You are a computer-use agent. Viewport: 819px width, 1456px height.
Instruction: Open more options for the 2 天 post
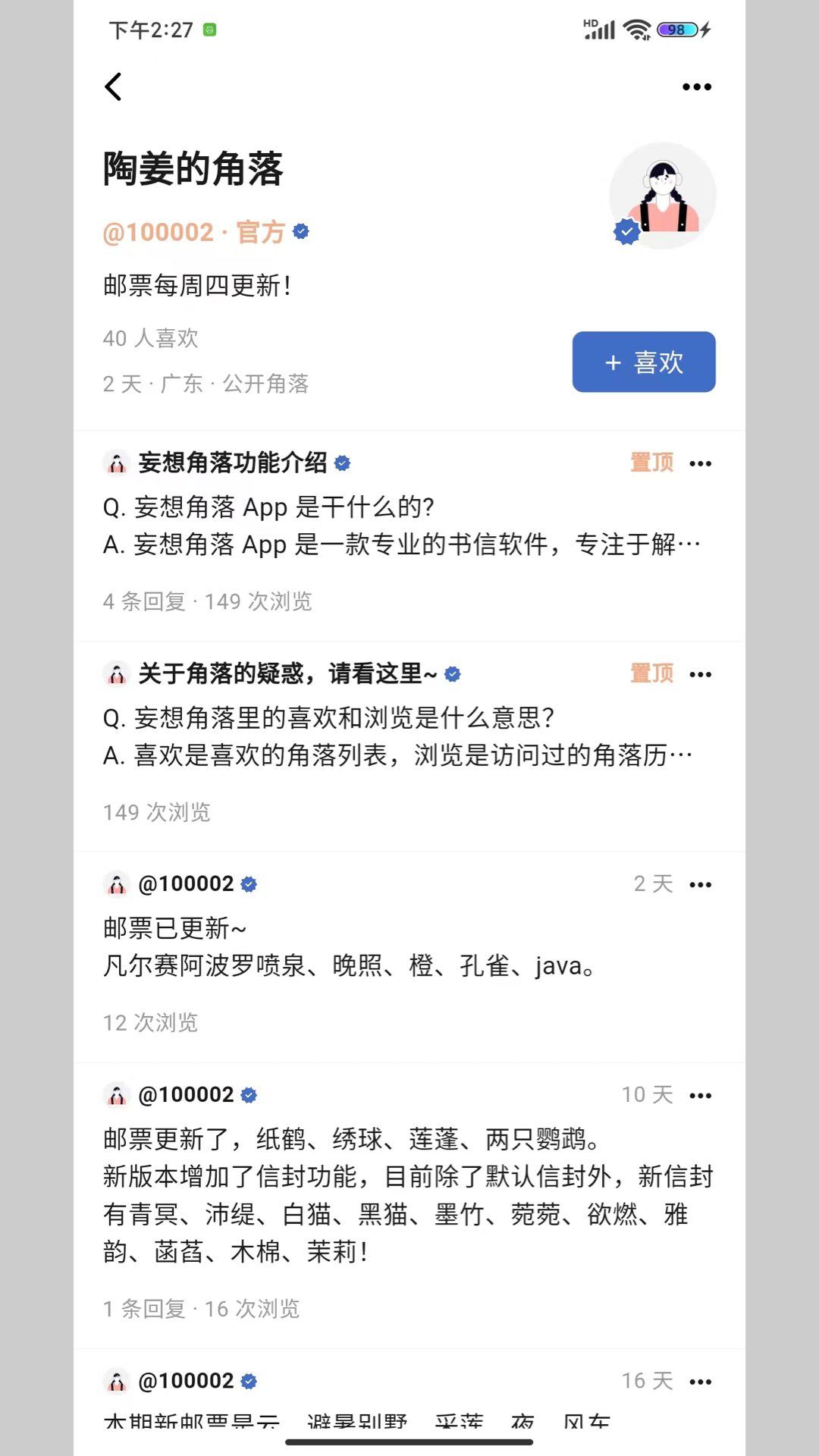[x=700, y=885]
